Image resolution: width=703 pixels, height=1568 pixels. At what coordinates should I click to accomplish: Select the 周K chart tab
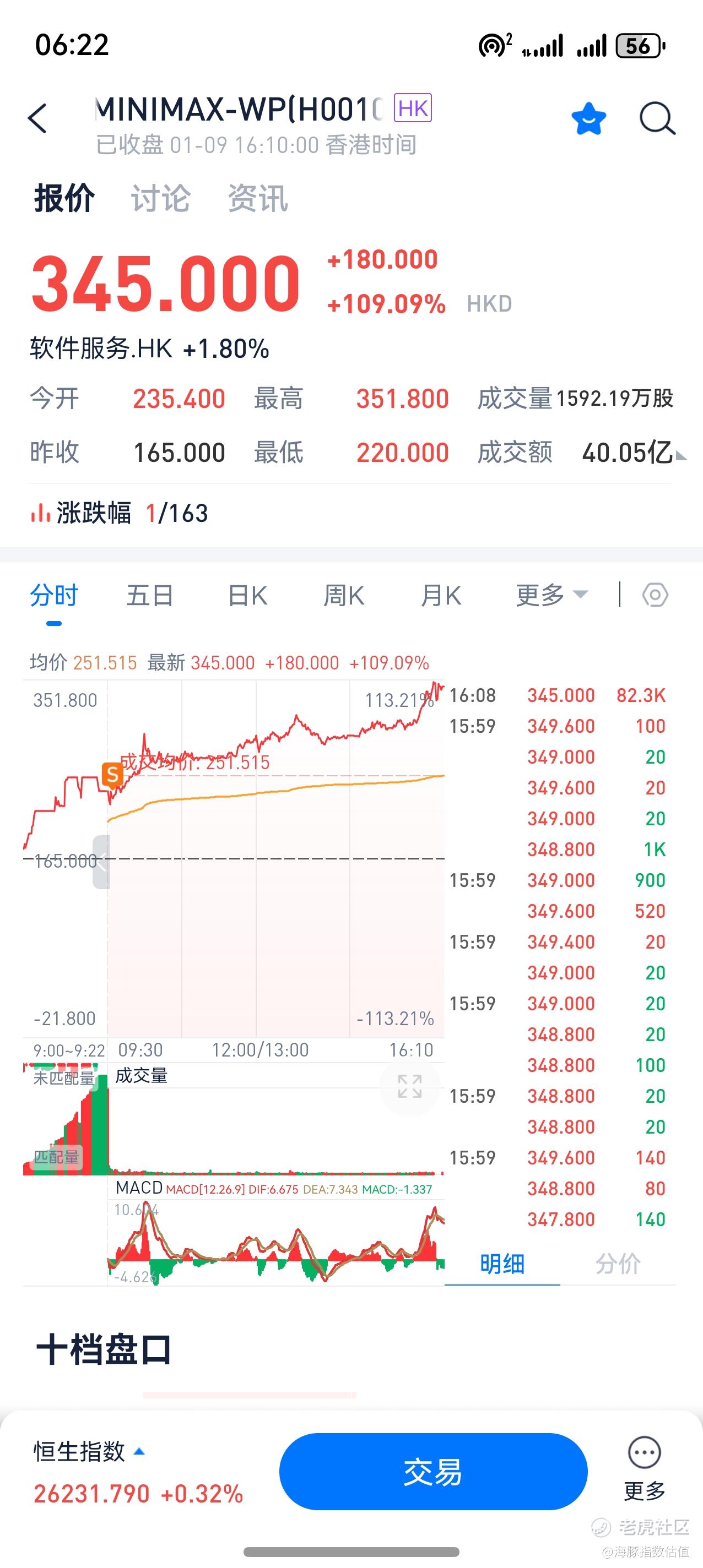[x=344, y=595]
